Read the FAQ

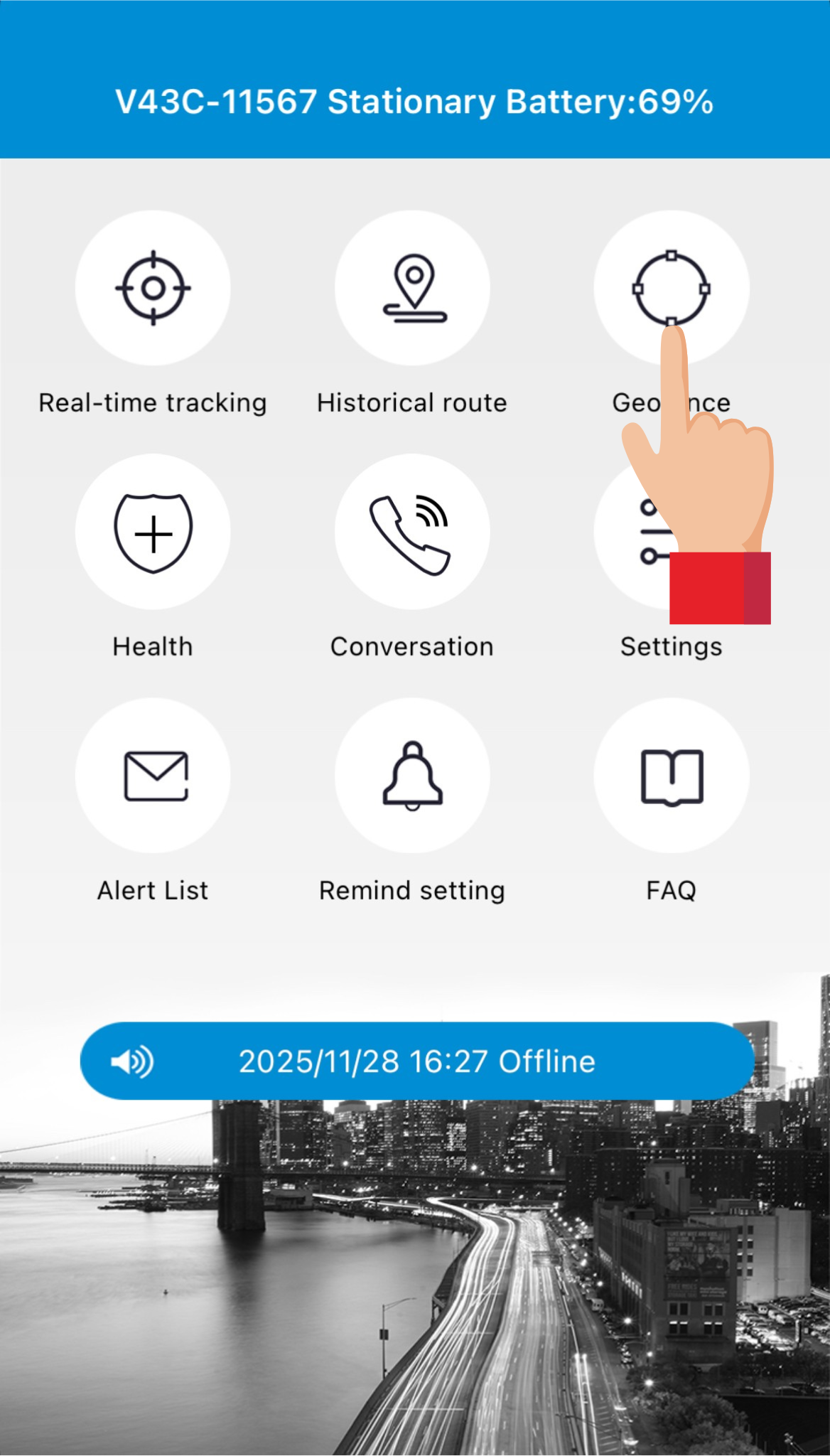671,776
